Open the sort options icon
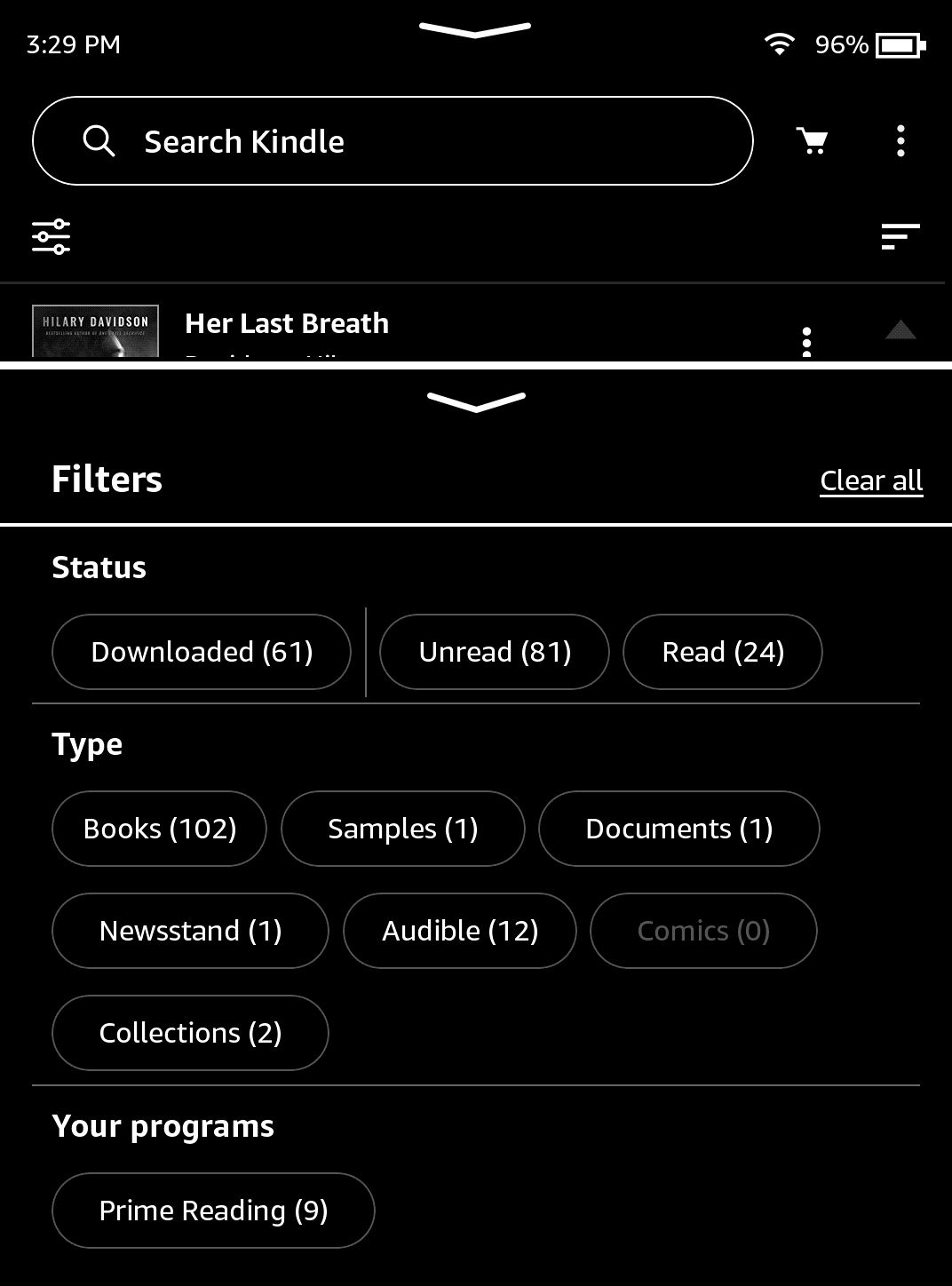952x1286 pixels. pyautogui.click(x=900, y=236)
